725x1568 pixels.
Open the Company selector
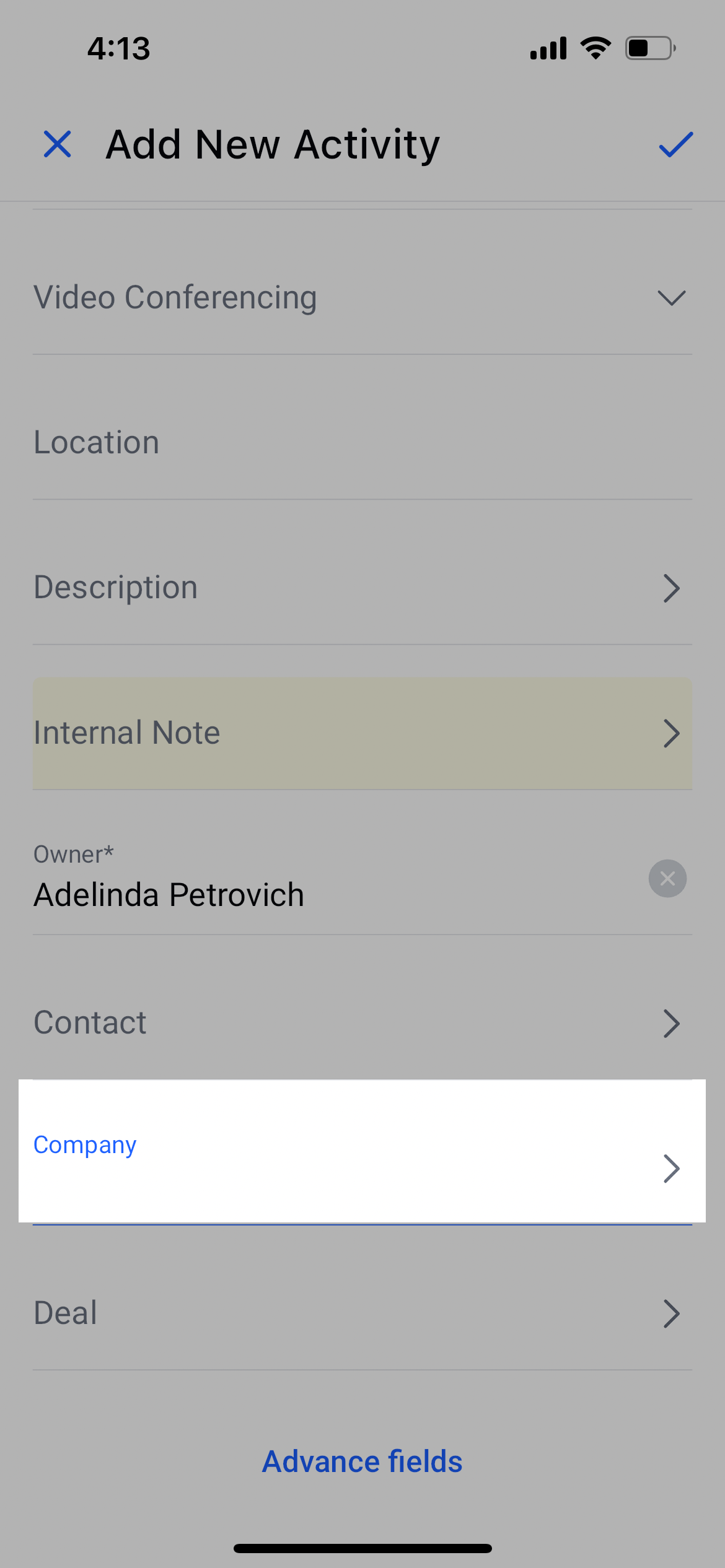pos(362,1151)
